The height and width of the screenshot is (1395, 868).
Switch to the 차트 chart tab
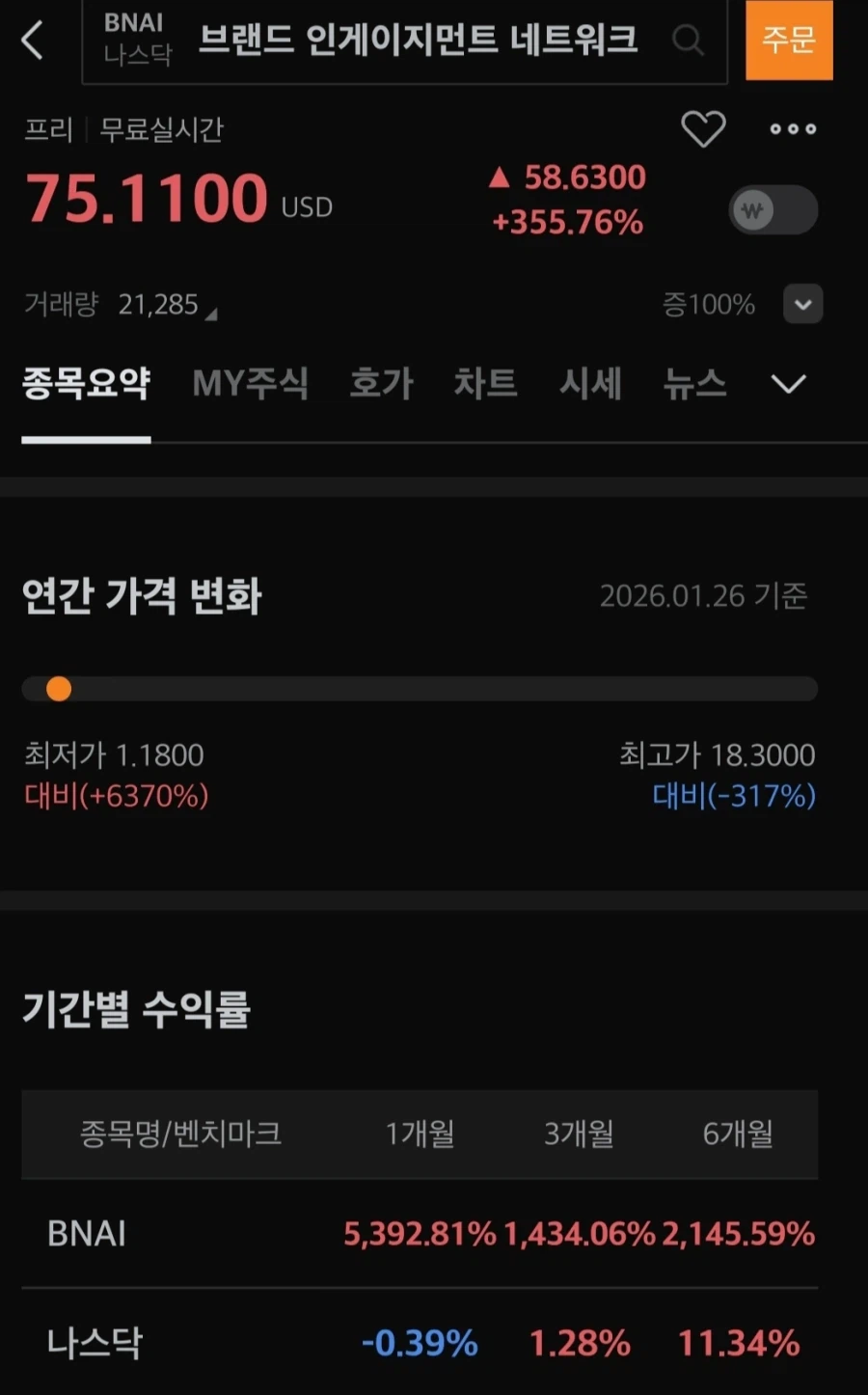pos(485,383)
